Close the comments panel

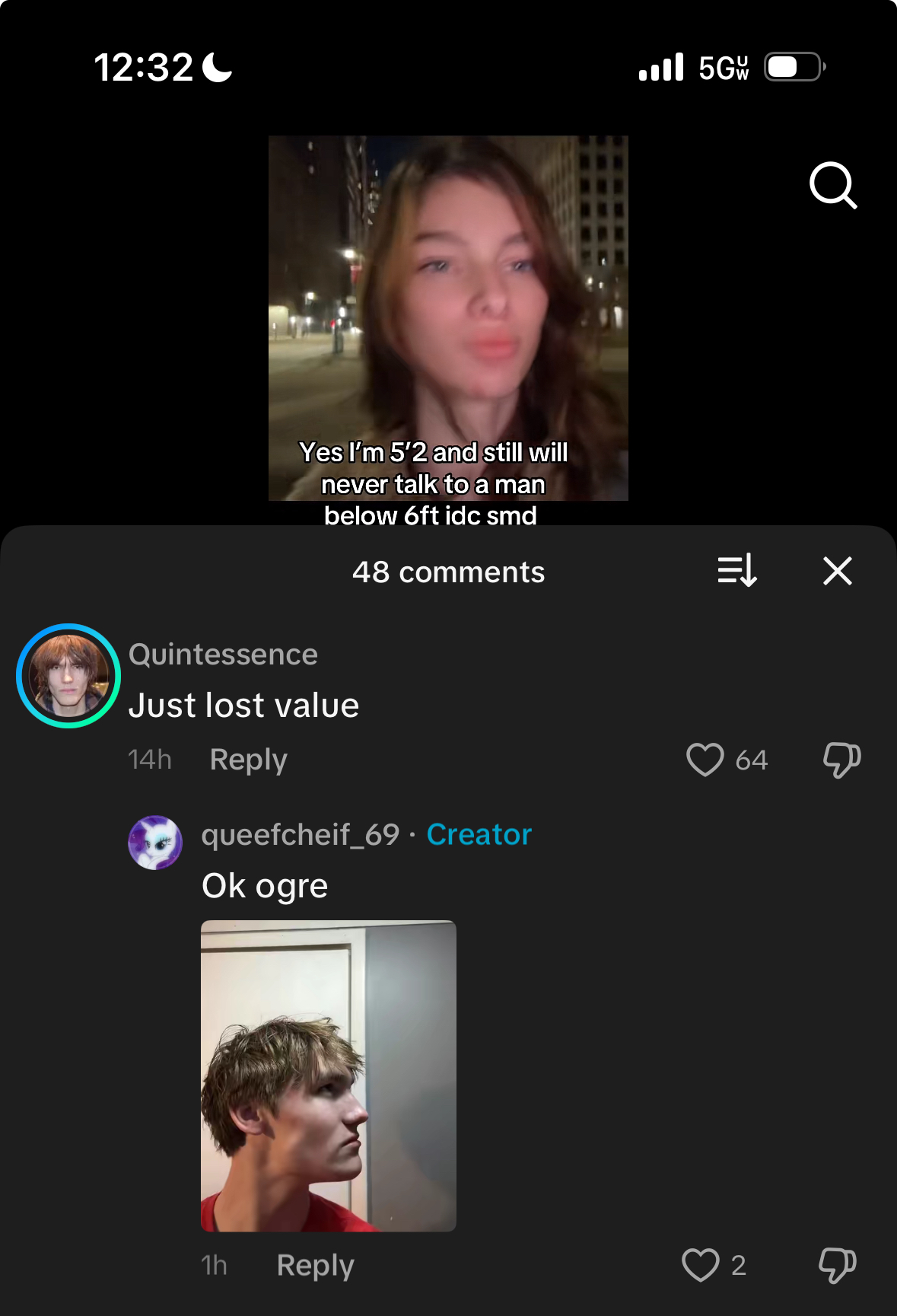coord(837,571)
